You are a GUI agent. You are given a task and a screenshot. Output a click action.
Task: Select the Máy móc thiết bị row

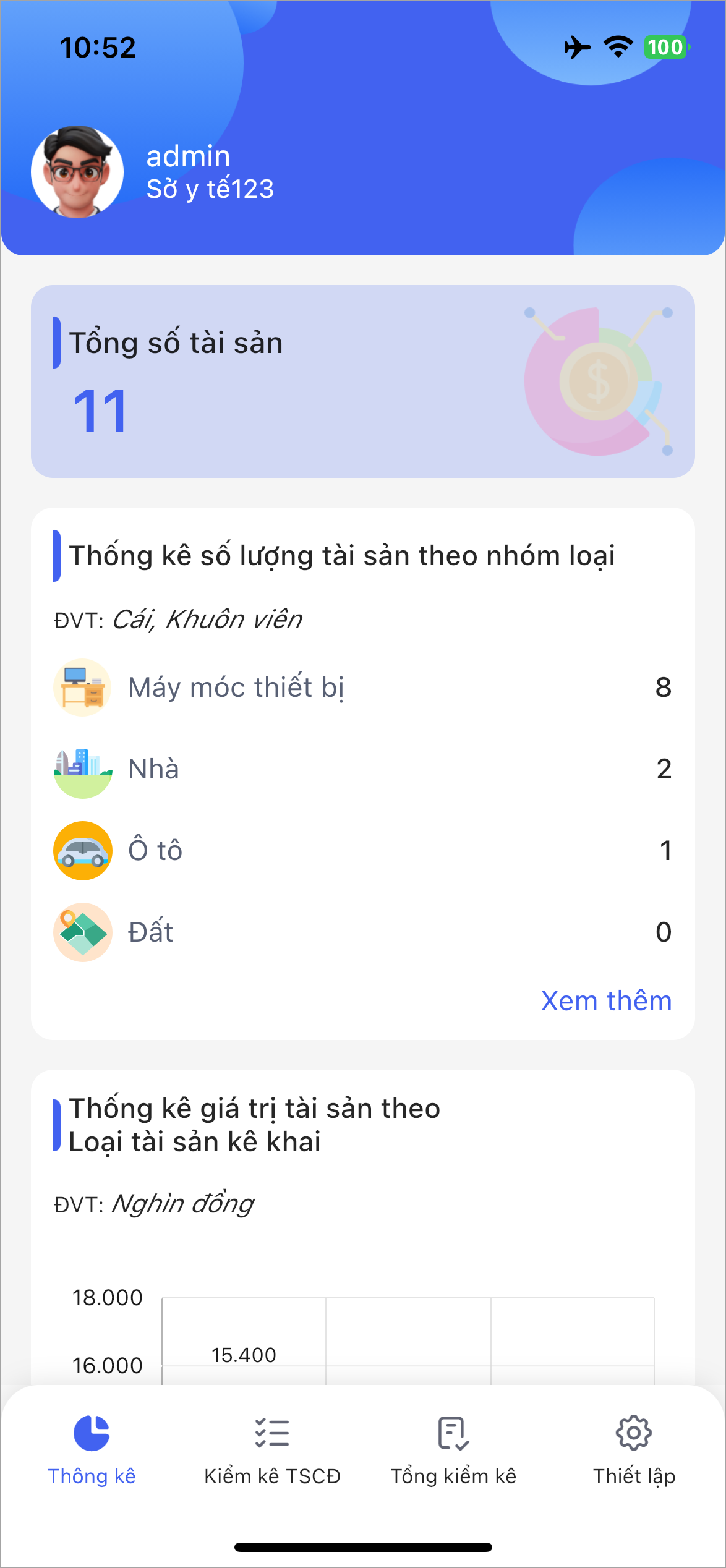362,687
